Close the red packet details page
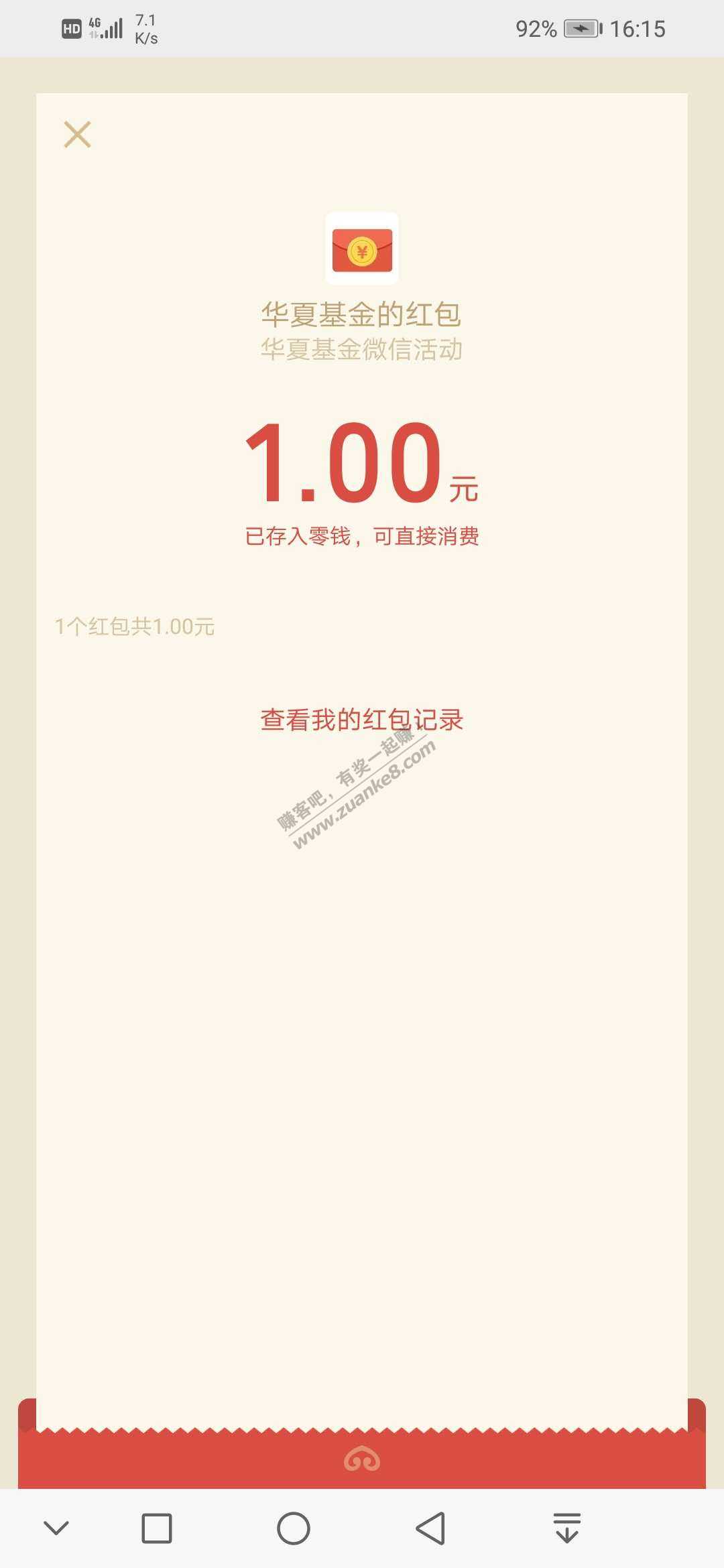724x1568 pixels. [77, 135]
